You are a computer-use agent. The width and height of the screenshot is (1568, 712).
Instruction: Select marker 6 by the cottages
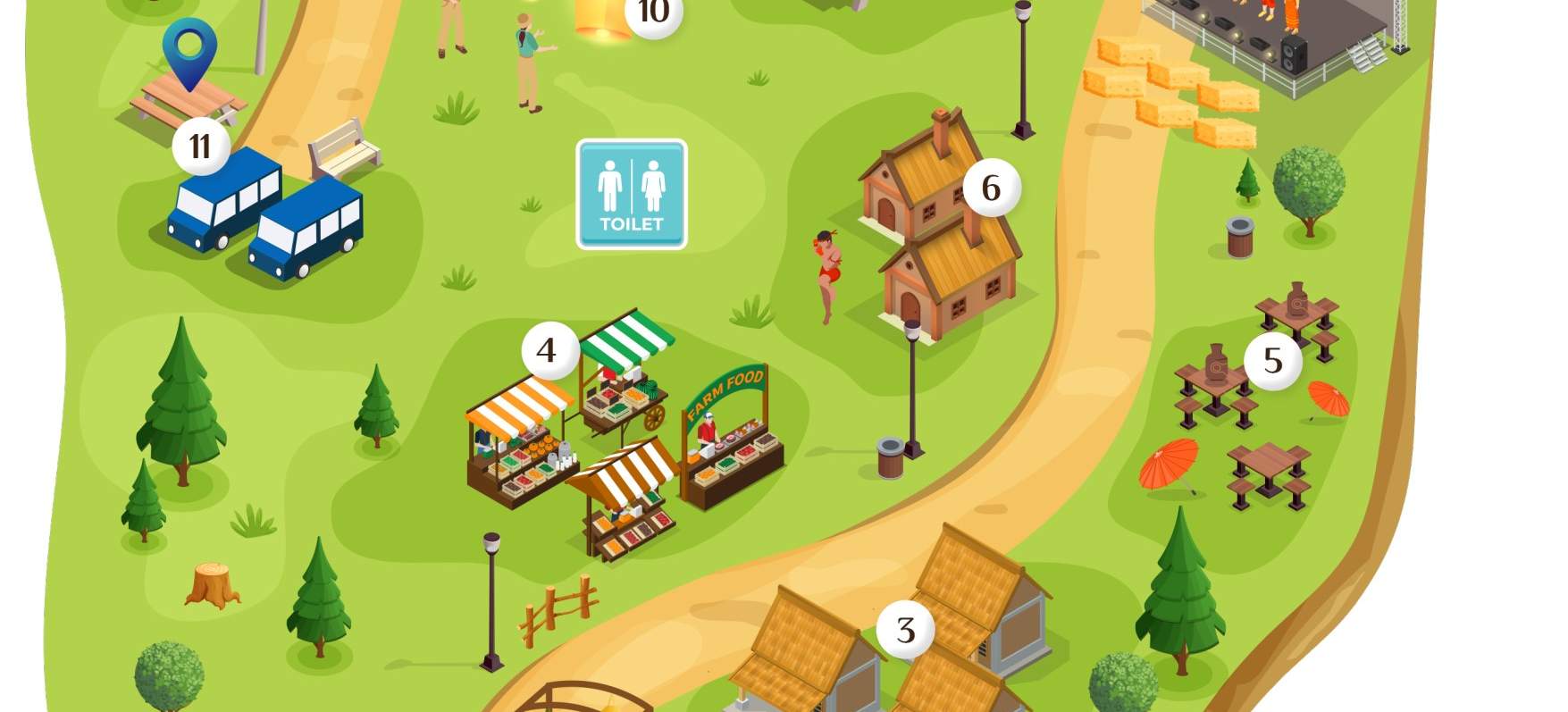pos(991,188)
